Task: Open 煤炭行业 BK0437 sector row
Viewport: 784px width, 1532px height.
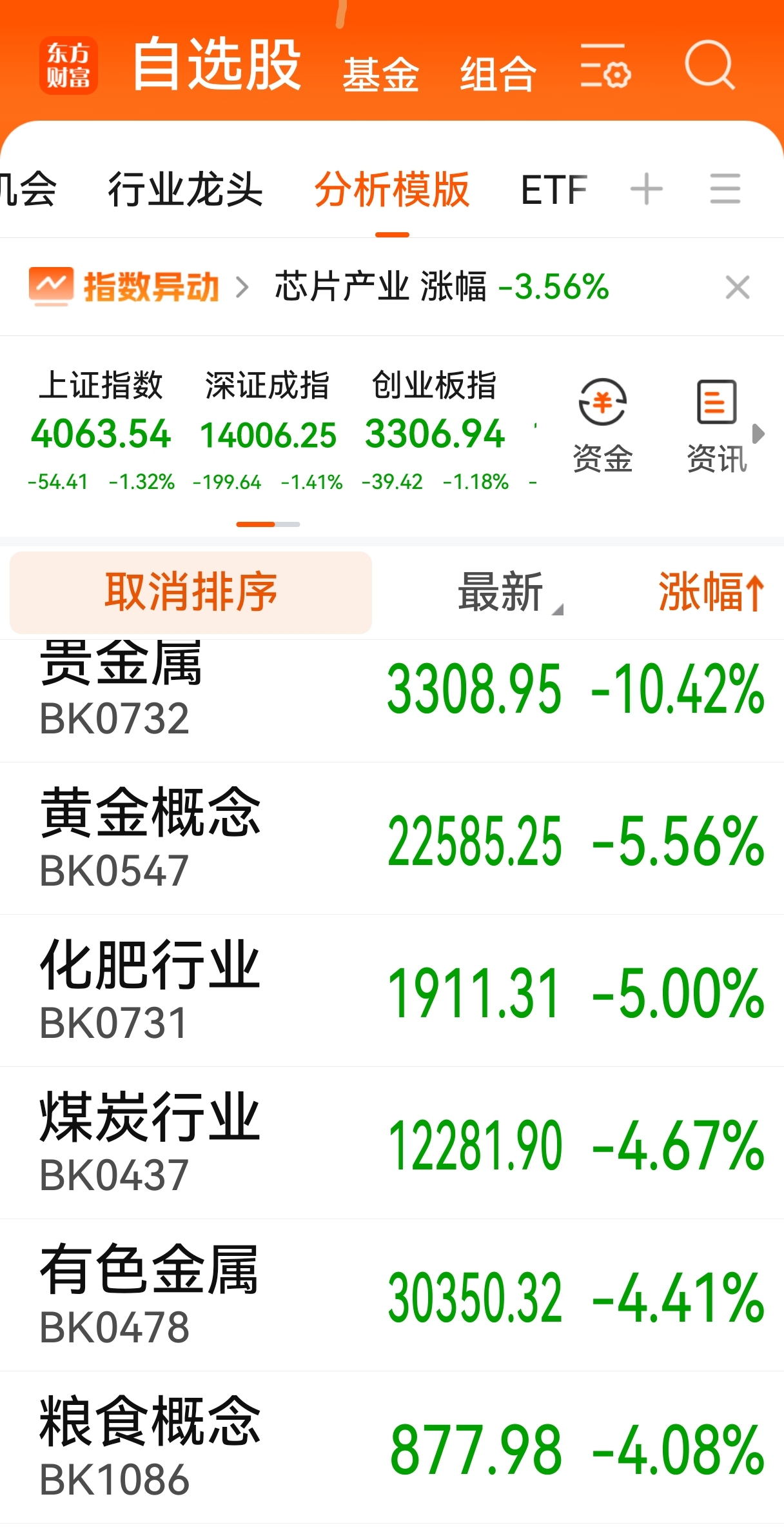Action: pyautogui.click(x=392, y=1143)
